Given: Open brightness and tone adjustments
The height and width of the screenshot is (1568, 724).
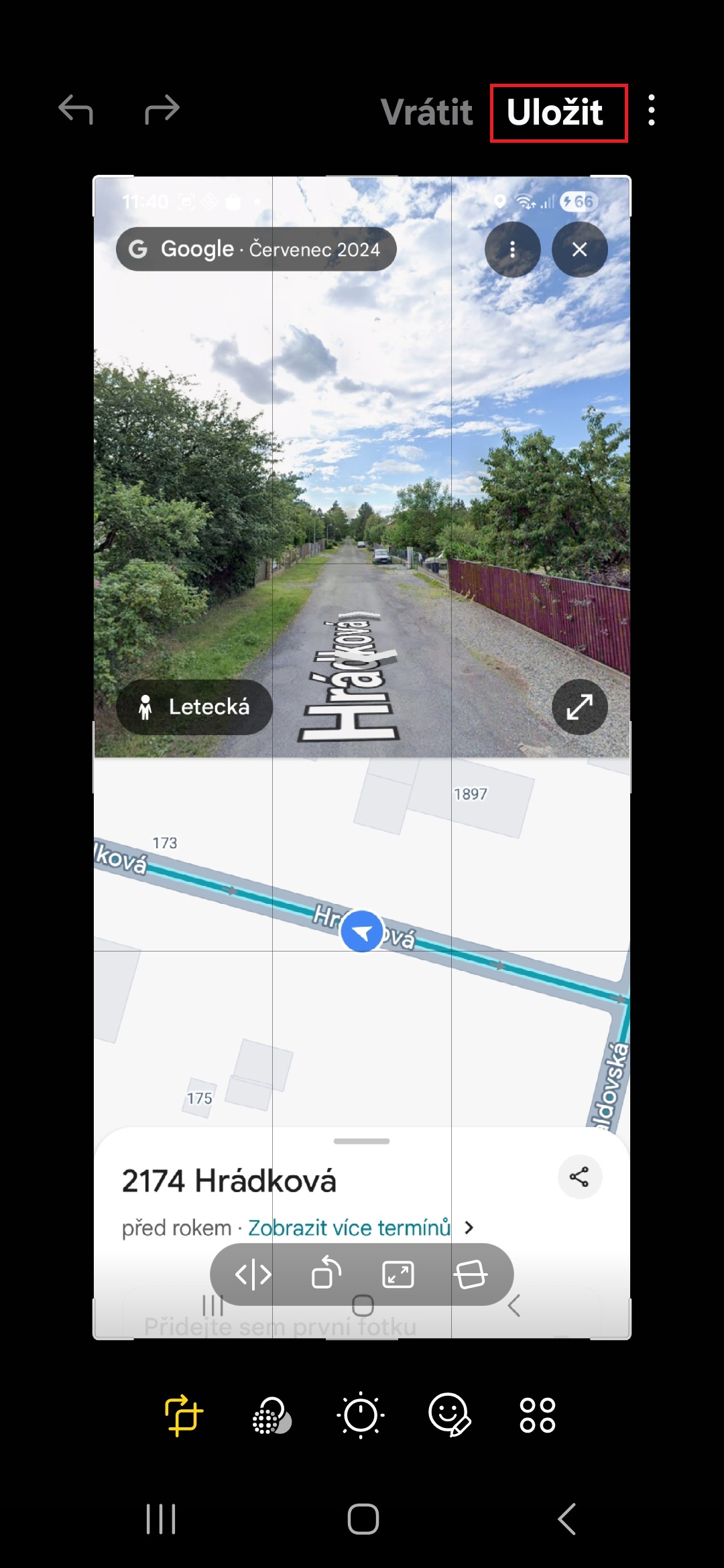Looking at the screenshot, I should coord(361,1415).
